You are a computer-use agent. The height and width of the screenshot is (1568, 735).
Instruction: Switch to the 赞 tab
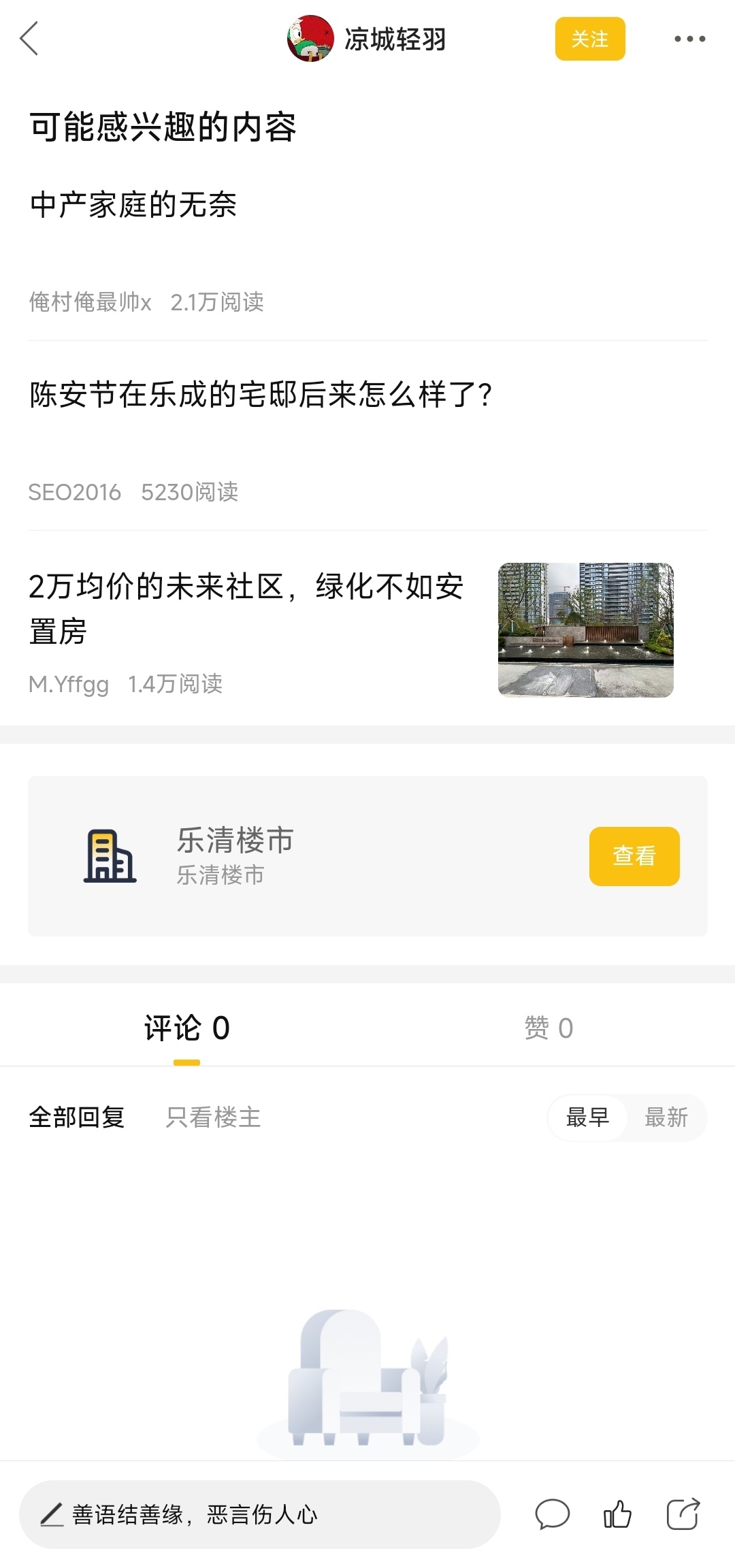[549, 1028]
